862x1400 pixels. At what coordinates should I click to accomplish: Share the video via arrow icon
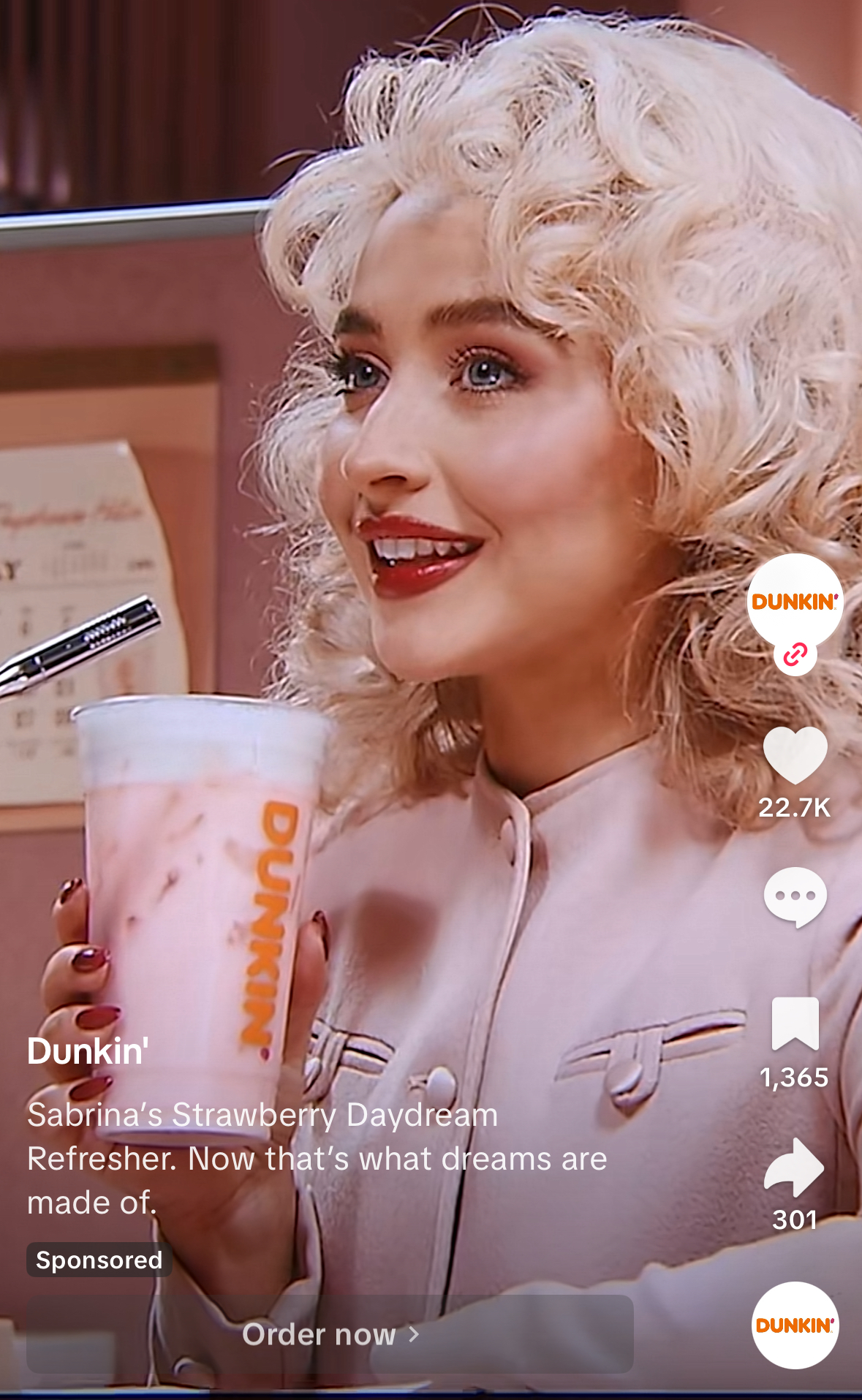coord(794,1167)
